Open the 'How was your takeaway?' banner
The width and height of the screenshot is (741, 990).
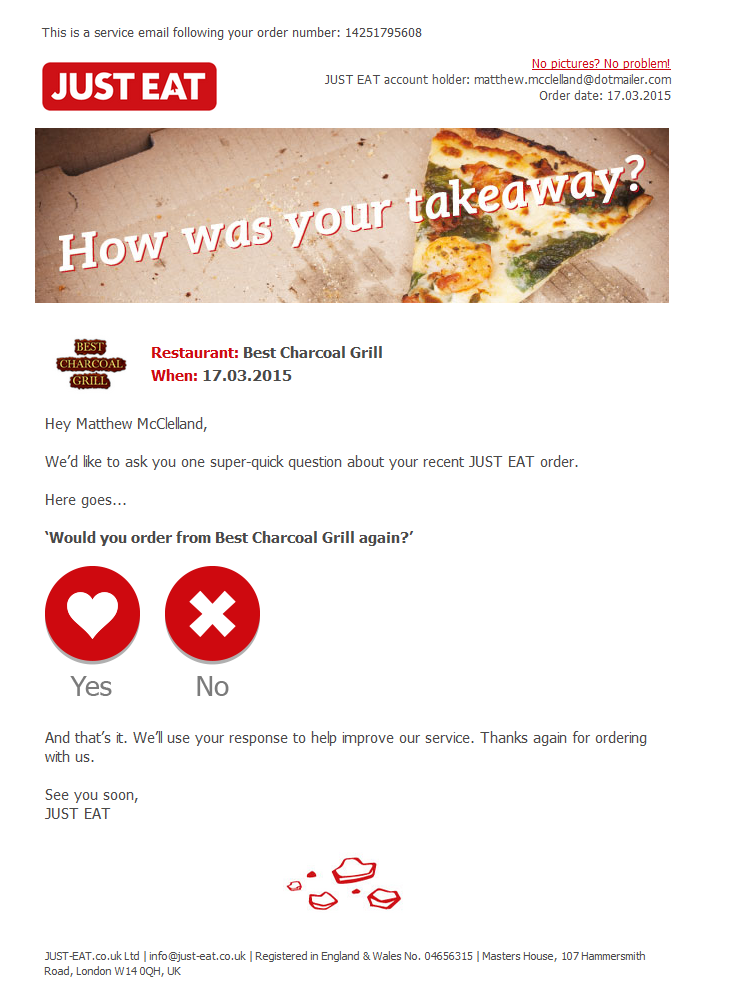pyautogui.click(x=351, y=215)
